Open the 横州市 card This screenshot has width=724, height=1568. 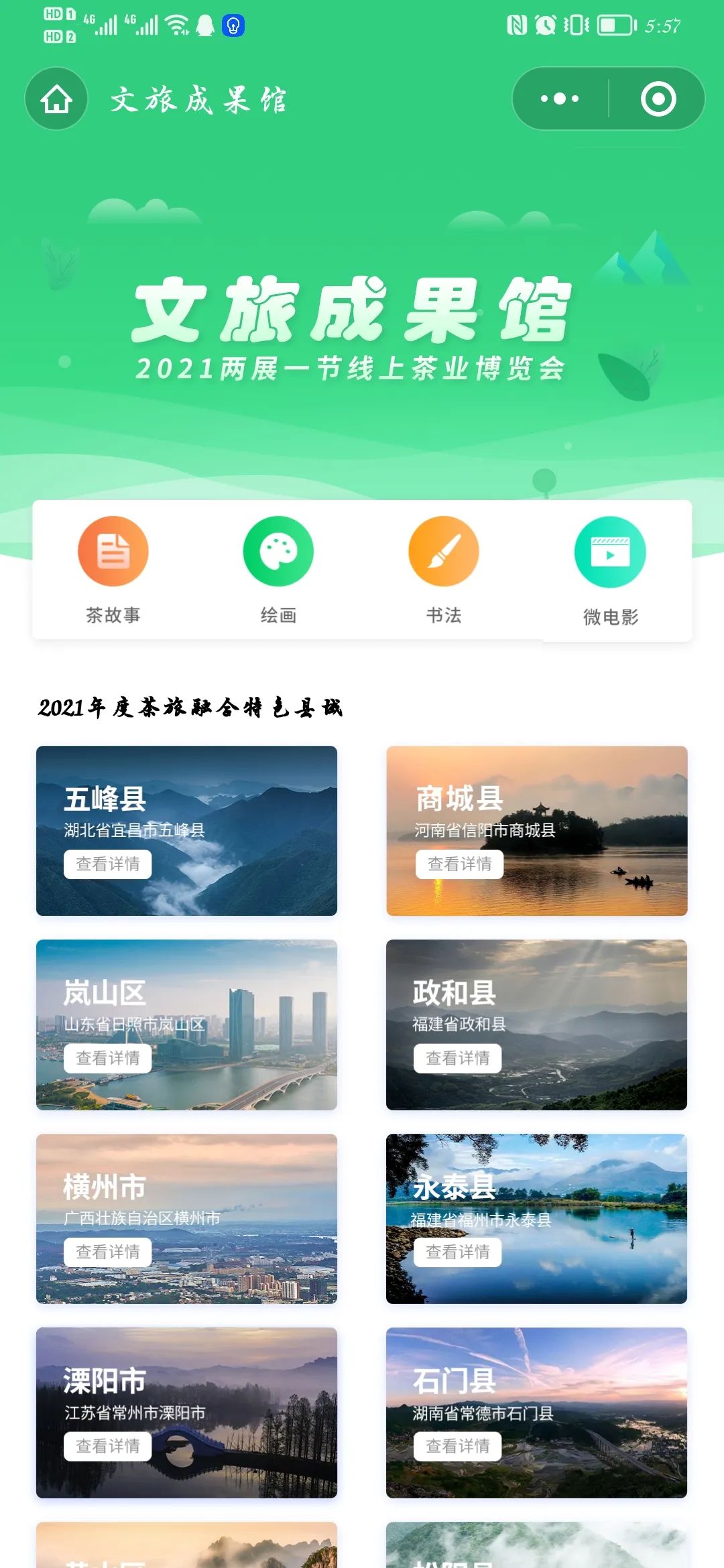186,1218
